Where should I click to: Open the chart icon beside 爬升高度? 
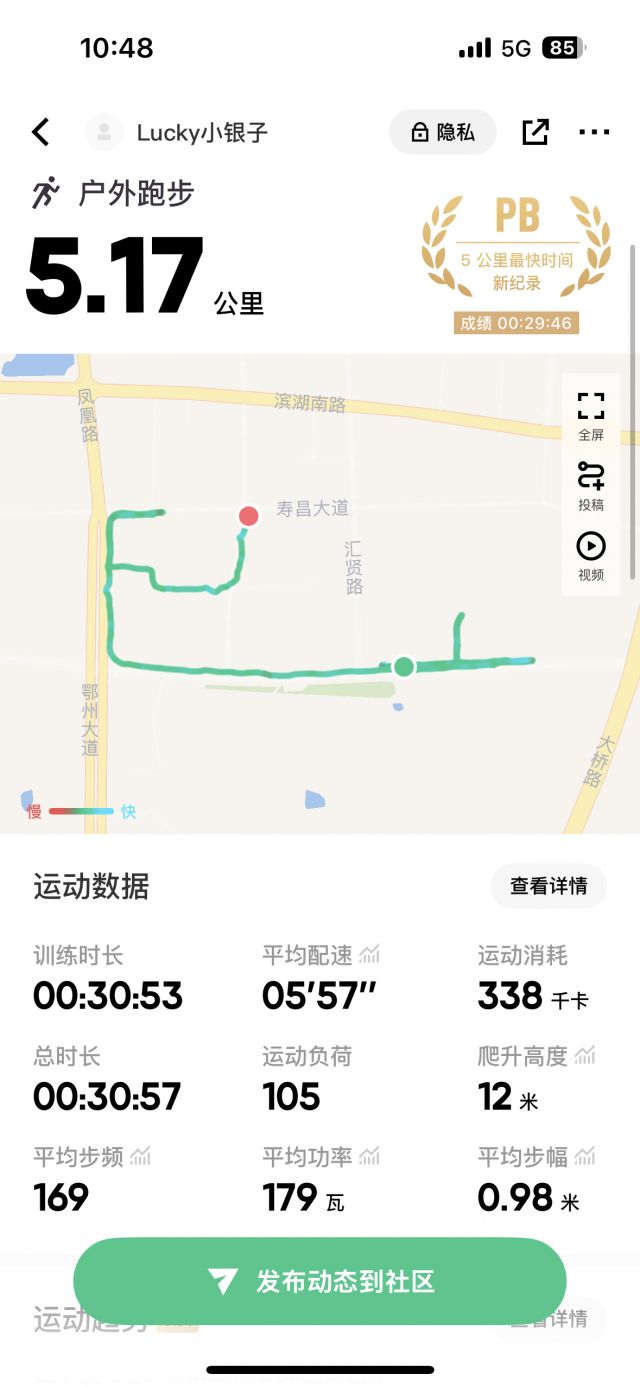(585, 1055)
